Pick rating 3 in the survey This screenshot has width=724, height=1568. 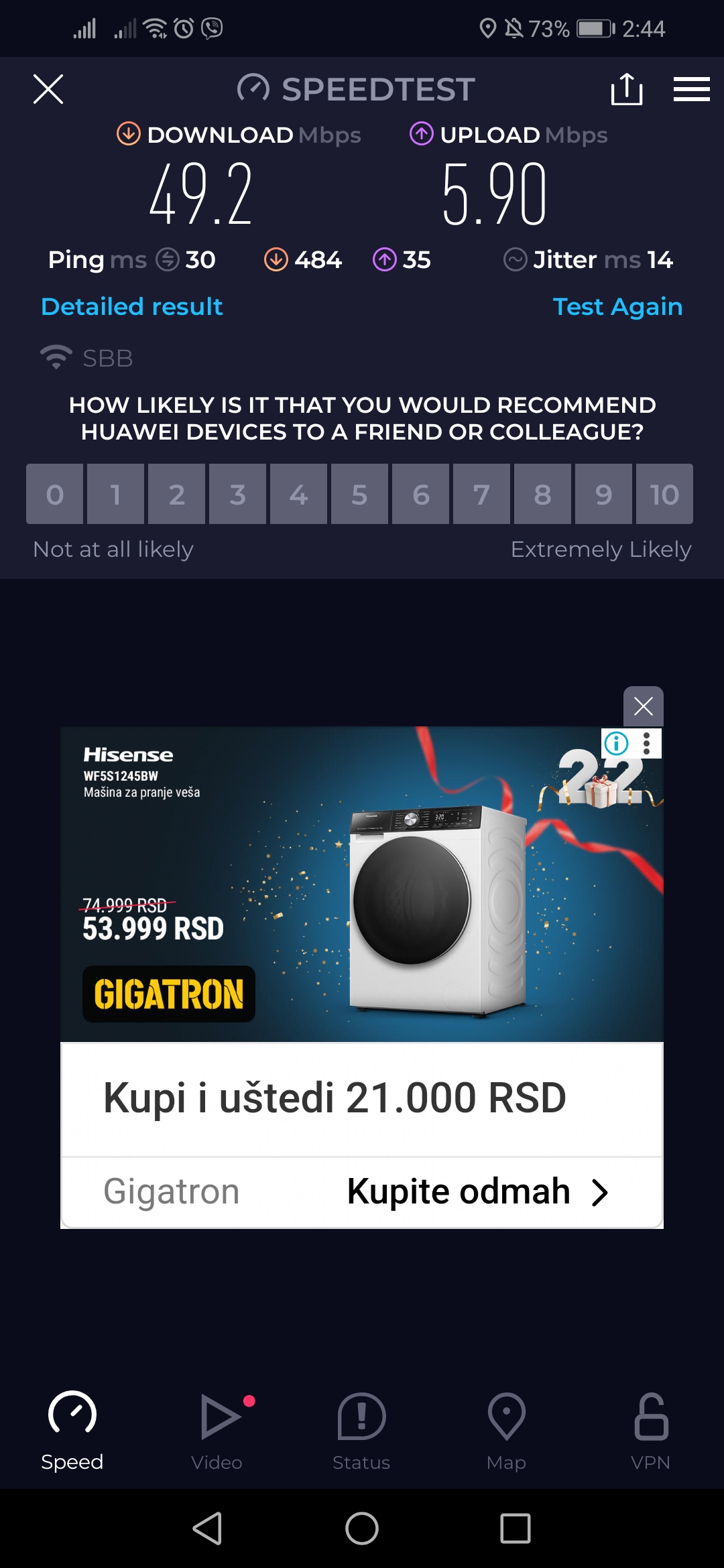(x=237, y=495)
